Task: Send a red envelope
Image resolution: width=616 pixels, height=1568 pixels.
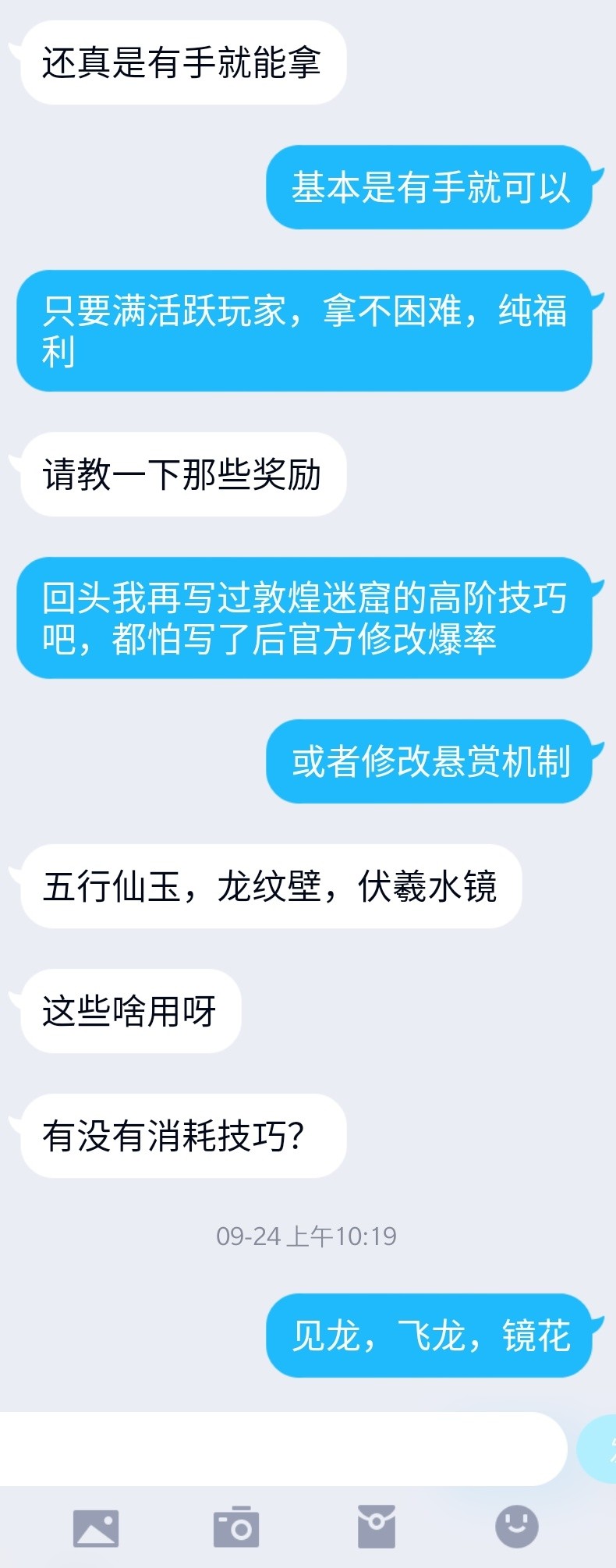Action: click(x=377, y=1527)
